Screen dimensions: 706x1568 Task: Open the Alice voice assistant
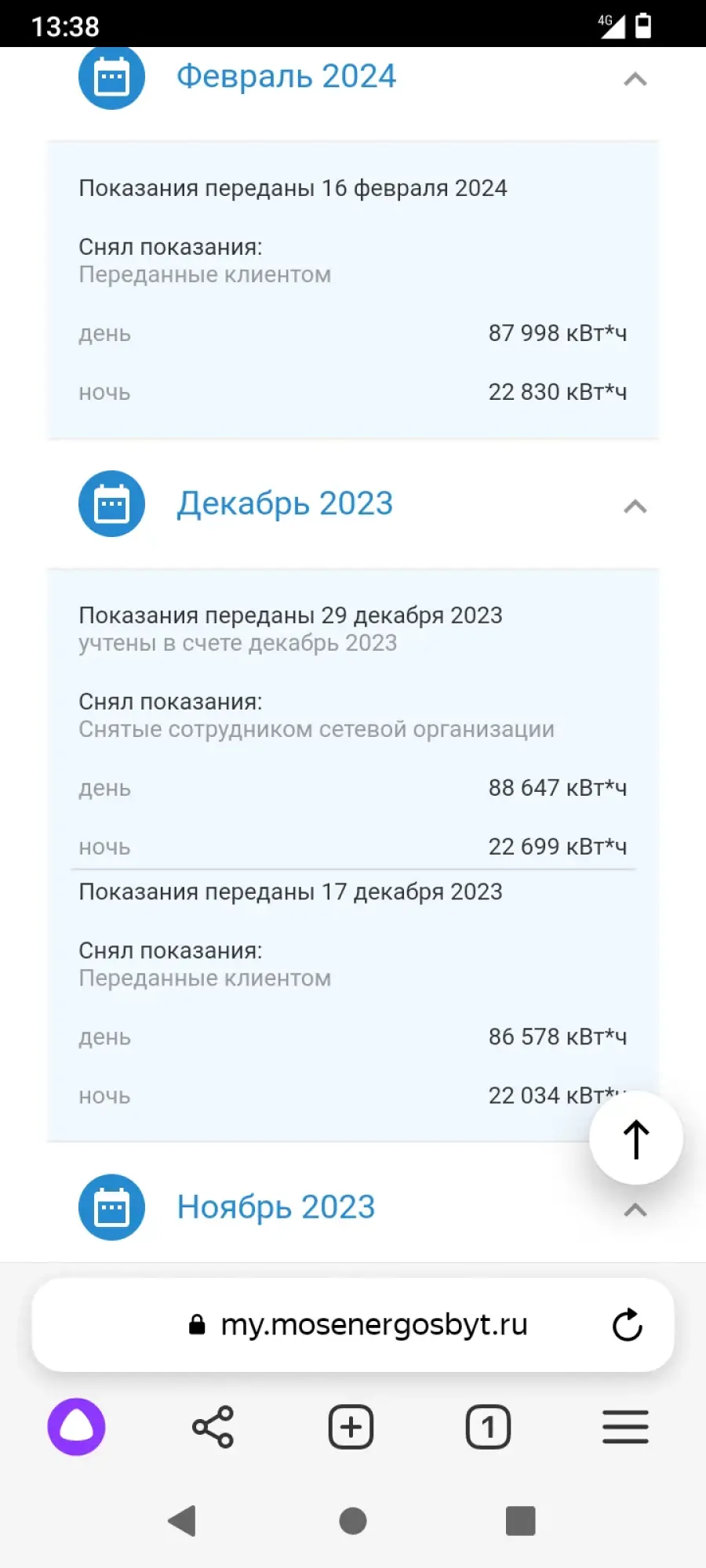(76, 1427)
